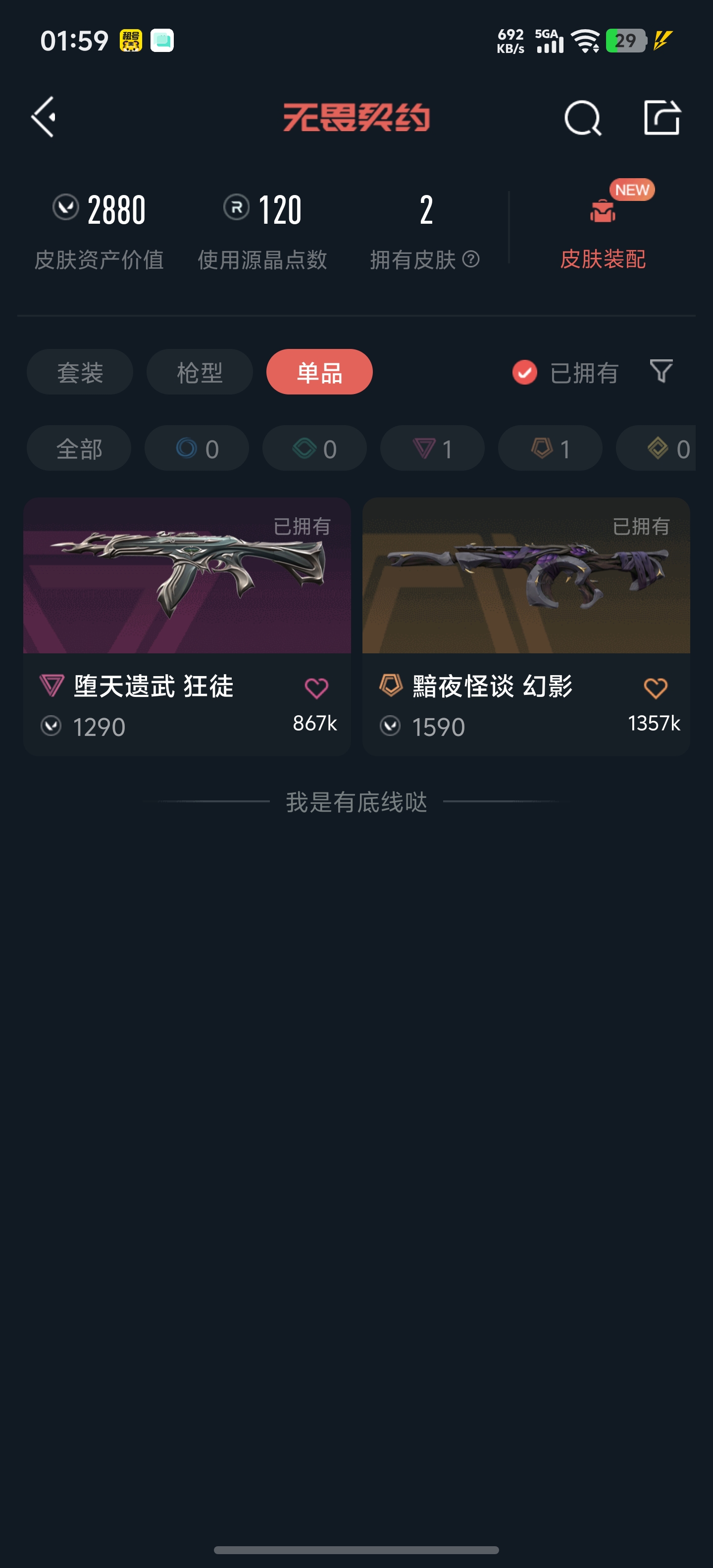Like the 黯夜怪谈 幻影 skin
Viewport: 713px width, 1568px height.
click(655, 688)
